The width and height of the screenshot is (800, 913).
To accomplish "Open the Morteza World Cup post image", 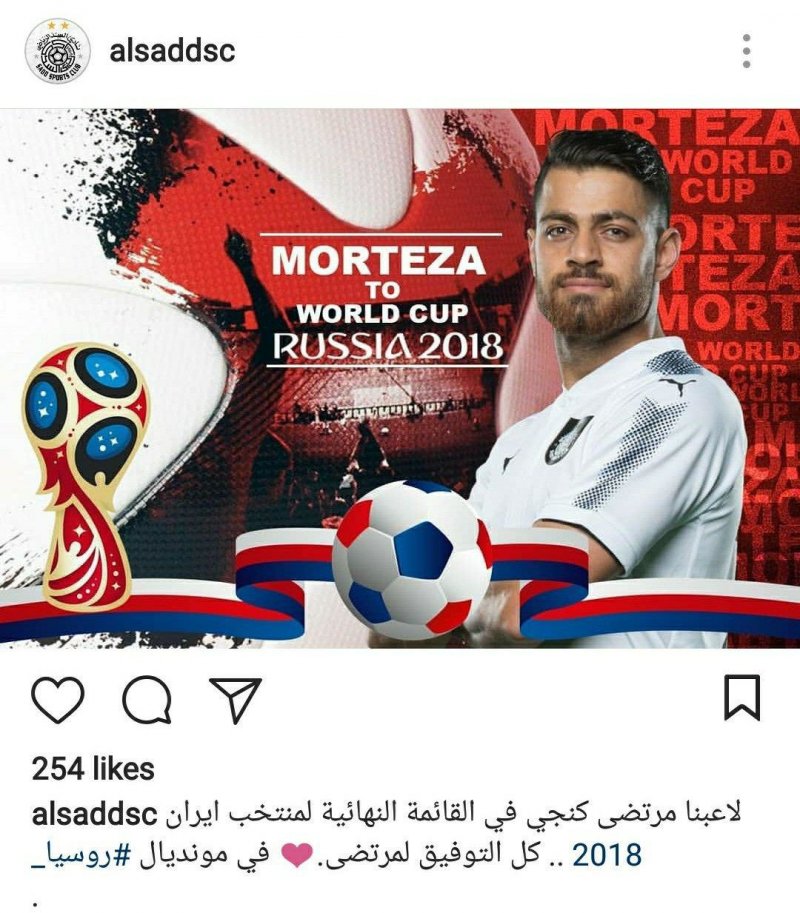I will (400, 378).
